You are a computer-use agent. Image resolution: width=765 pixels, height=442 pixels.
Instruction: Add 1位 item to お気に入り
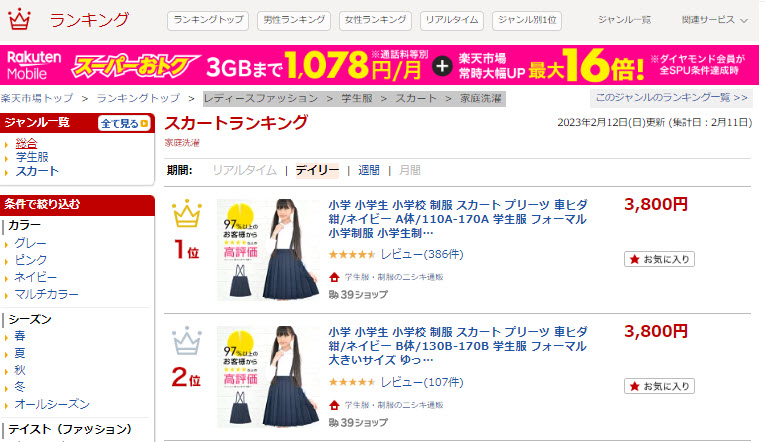[659, 259]
